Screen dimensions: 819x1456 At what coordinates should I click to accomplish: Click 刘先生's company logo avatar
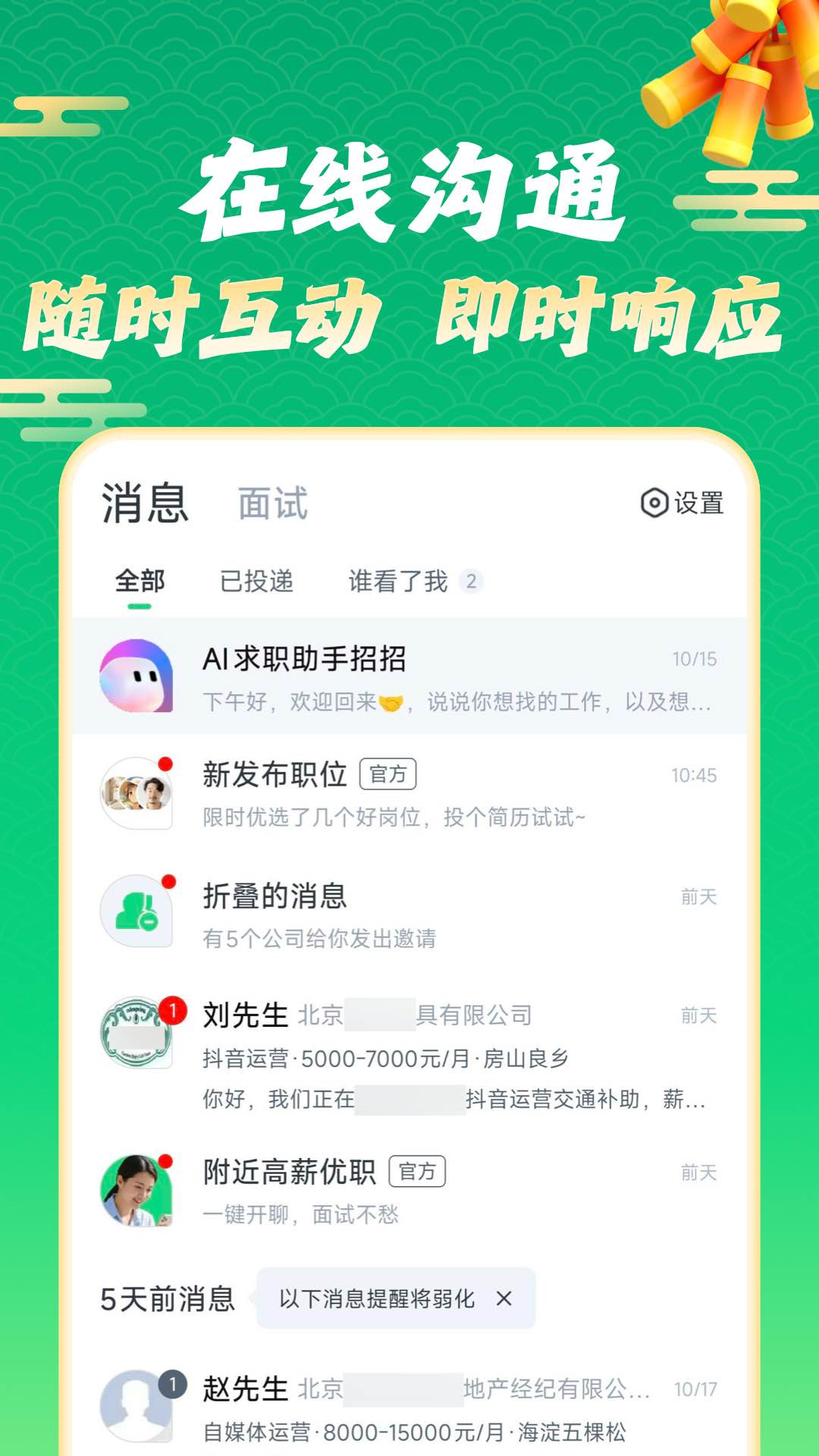tap(138, 1031)
